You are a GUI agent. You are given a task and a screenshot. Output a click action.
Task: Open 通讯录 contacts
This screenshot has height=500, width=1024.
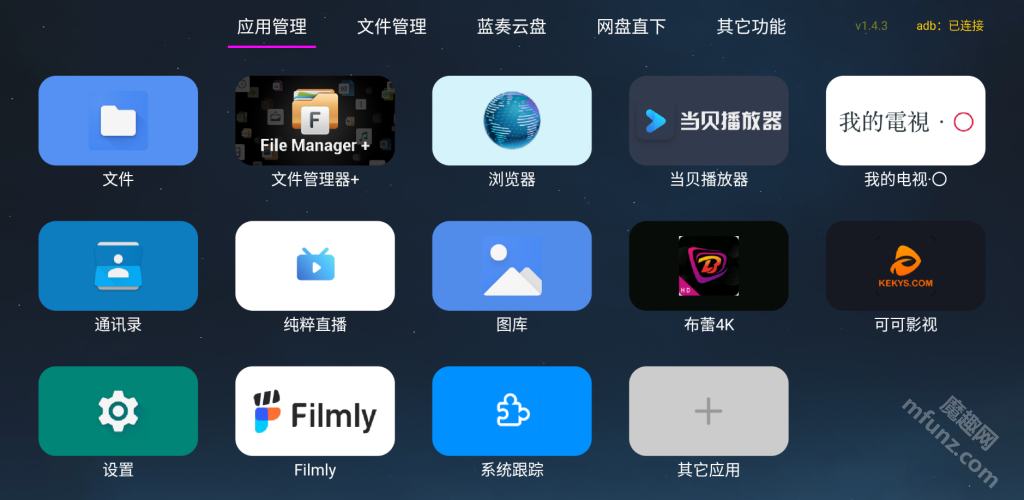click(x=118, y=266)
